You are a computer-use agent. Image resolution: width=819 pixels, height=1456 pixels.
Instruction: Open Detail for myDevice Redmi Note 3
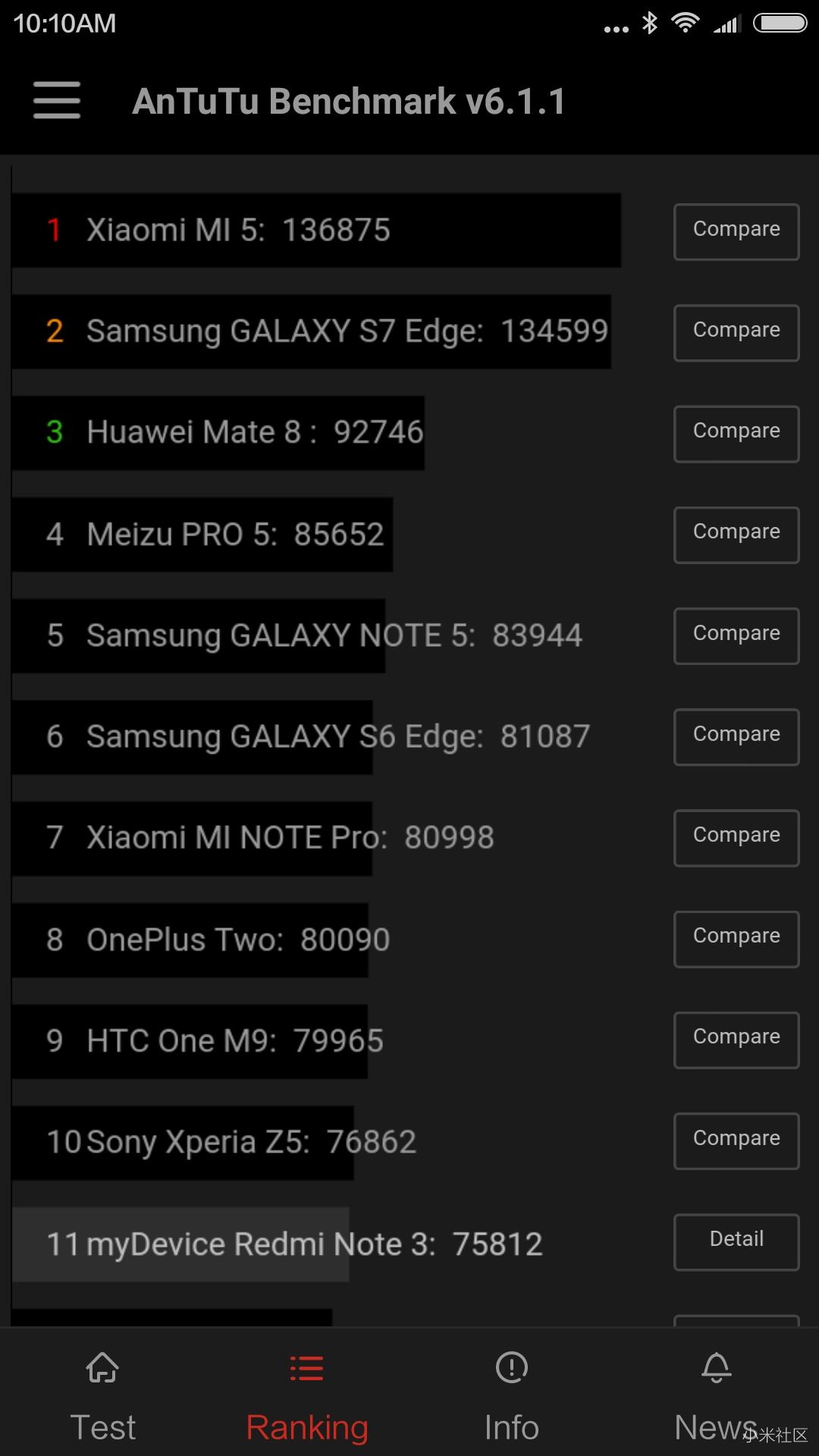point(736,1242)
